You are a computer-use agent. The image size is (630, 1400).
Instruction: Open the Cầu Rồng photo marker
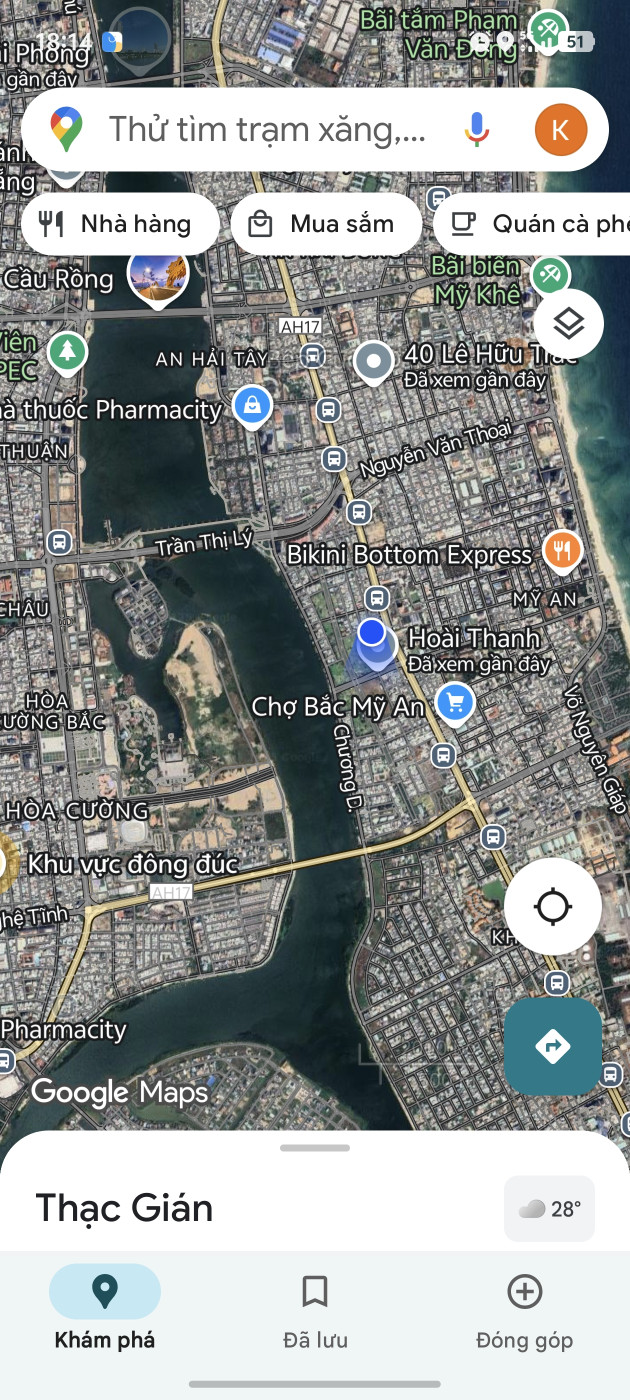pyautogui.click(x=159, y=274)
